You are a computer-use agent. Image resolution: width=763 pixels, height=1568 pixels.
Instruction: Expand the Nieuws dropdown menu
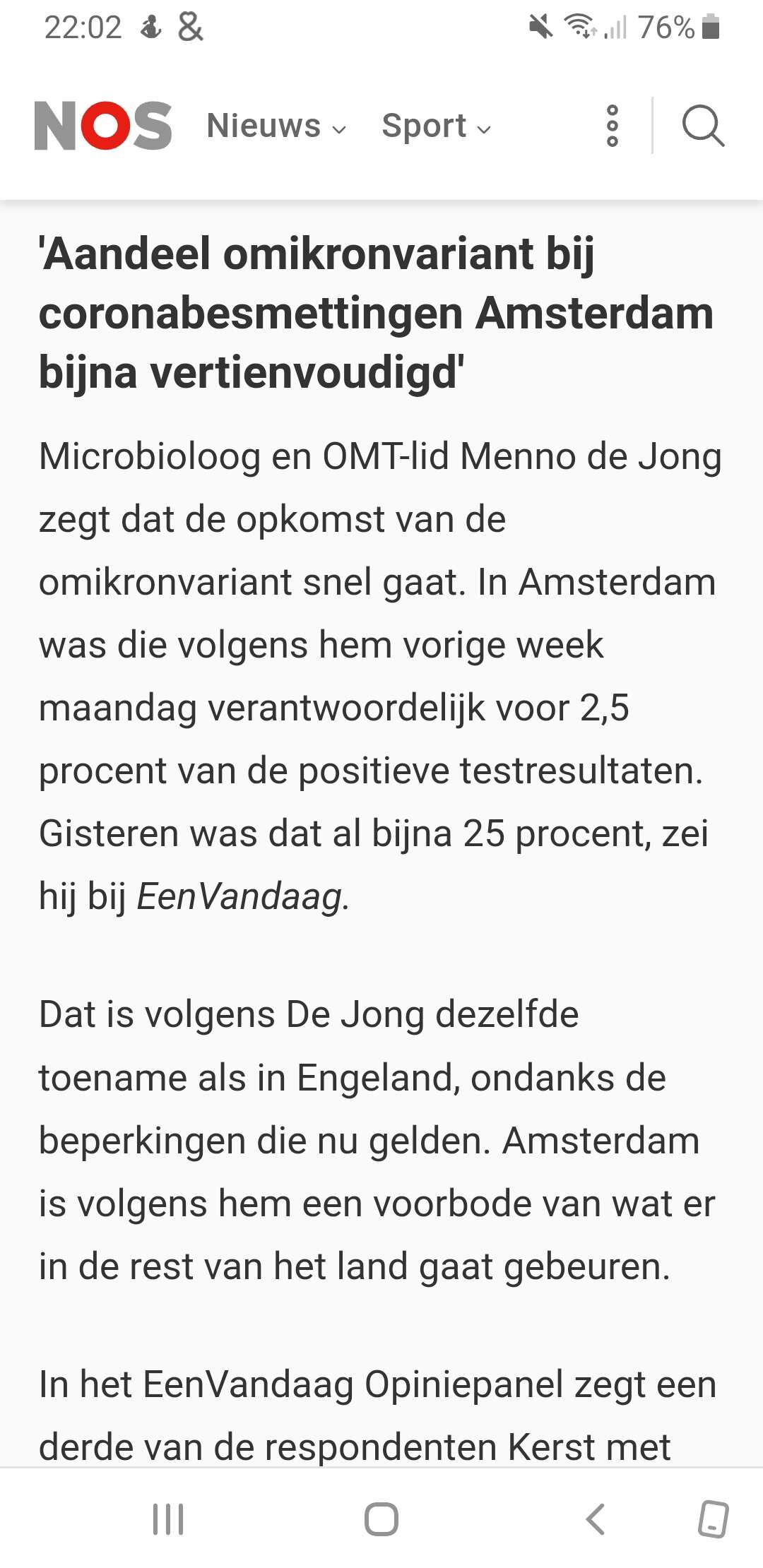[x=276, y=126]
